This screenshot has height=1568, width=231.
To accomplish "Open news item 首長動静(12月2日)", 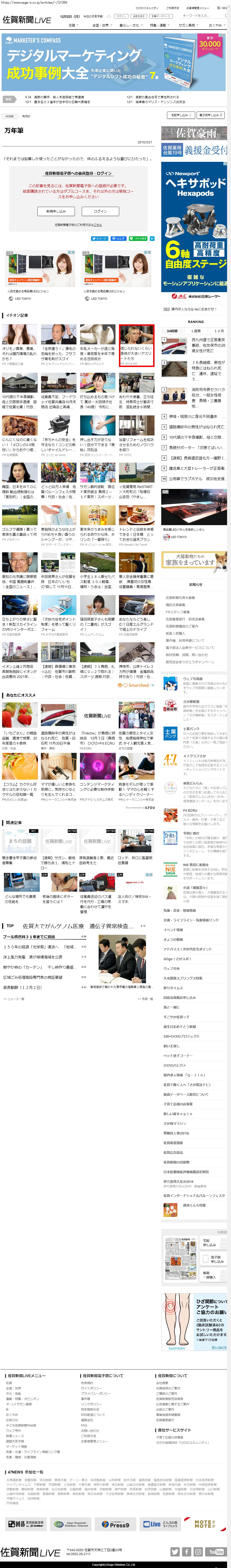I will coord(24,987).
